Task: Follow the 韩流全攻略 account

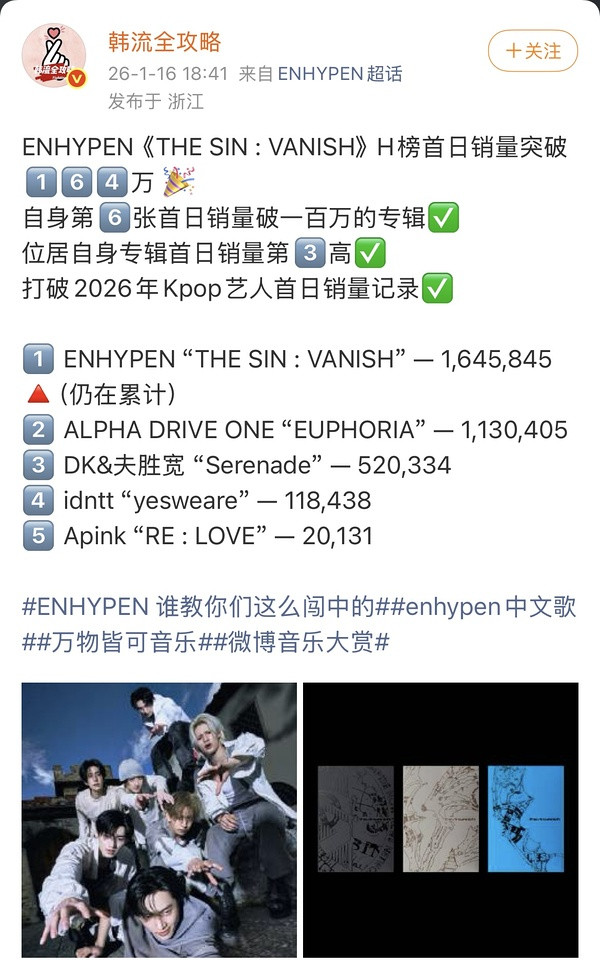Action: [533, 50]
